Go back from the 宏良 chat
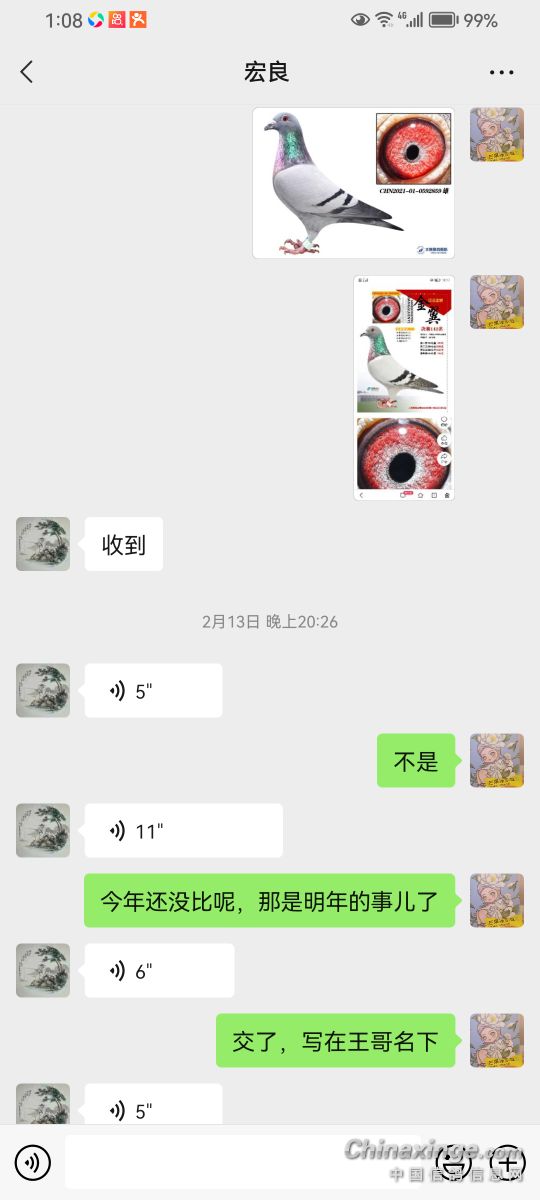Screen dimensions: 540x1200 pyautogui.click(x=27, y=72)
